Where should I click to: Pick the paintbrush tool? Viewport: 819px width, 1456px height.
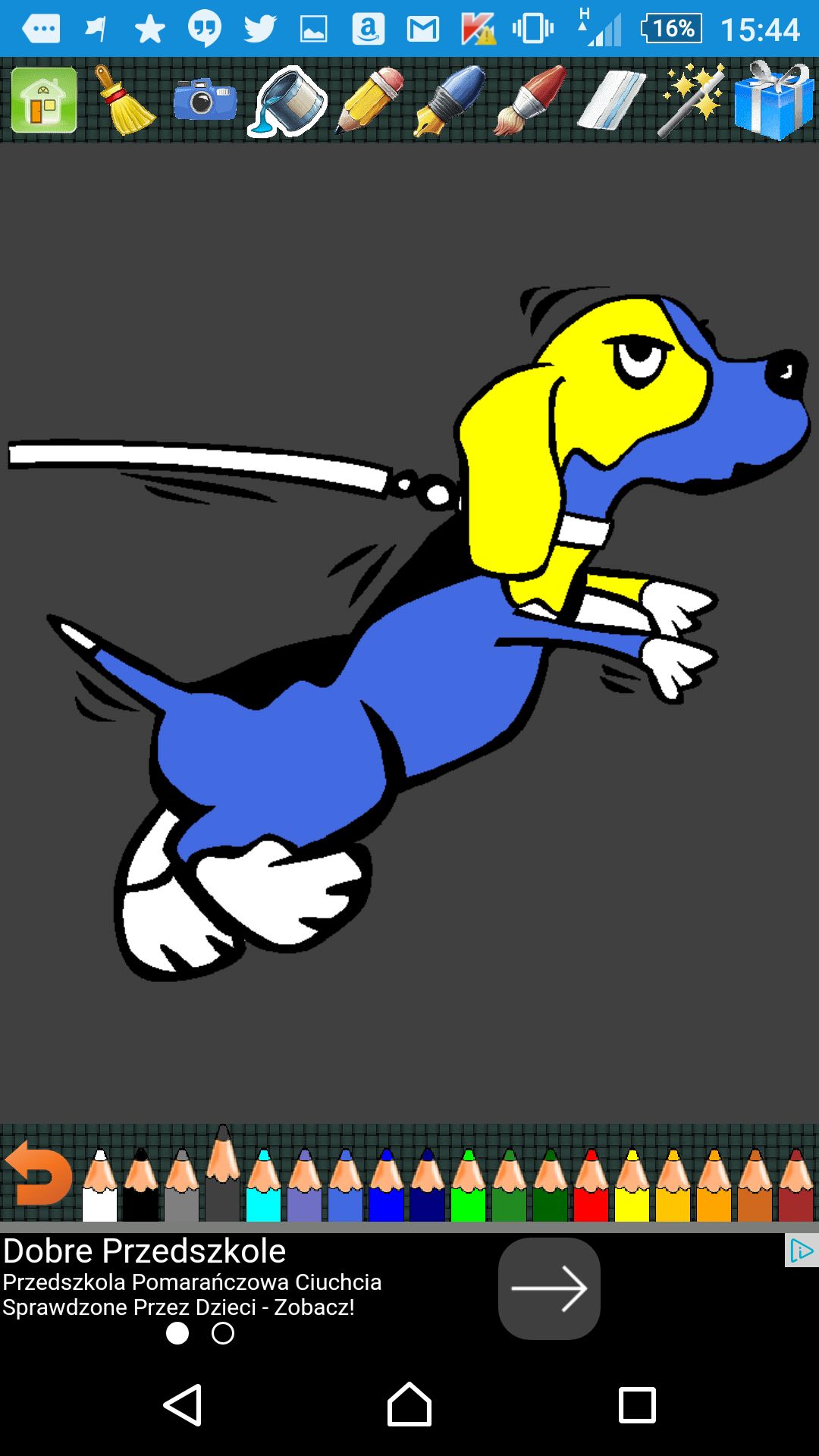[532, 100]
